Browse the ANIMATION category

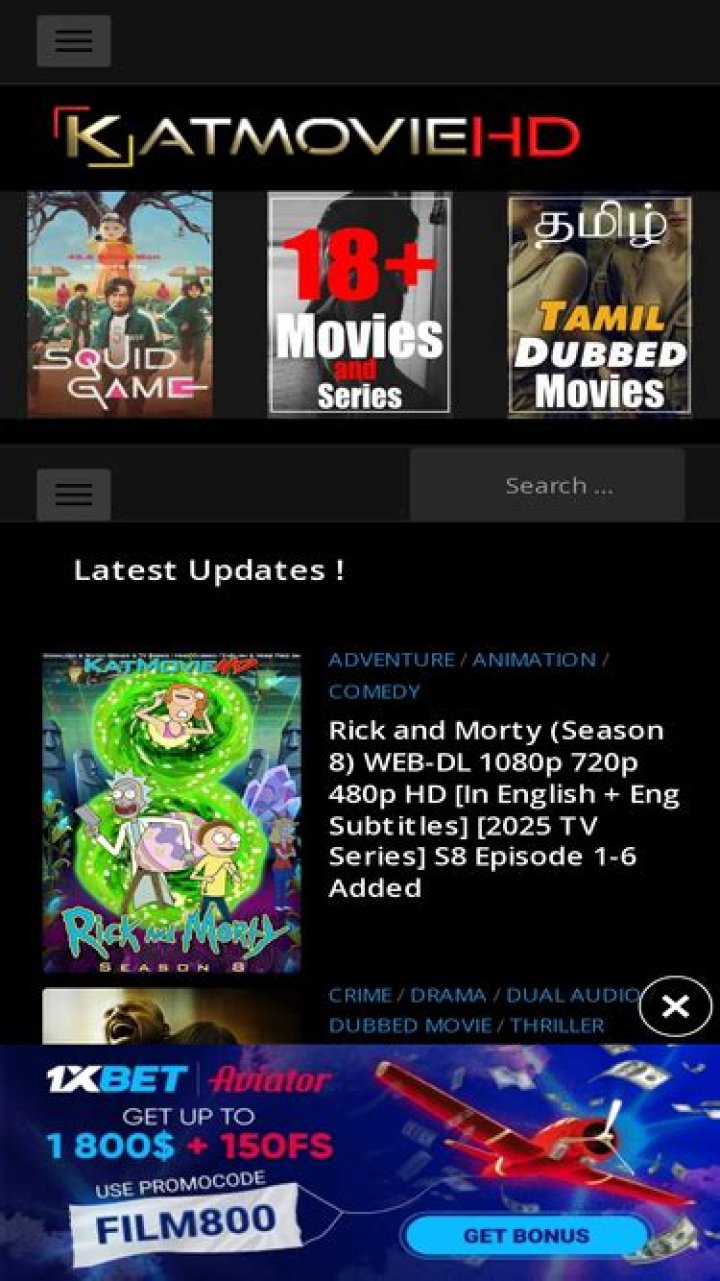(532, 659)
